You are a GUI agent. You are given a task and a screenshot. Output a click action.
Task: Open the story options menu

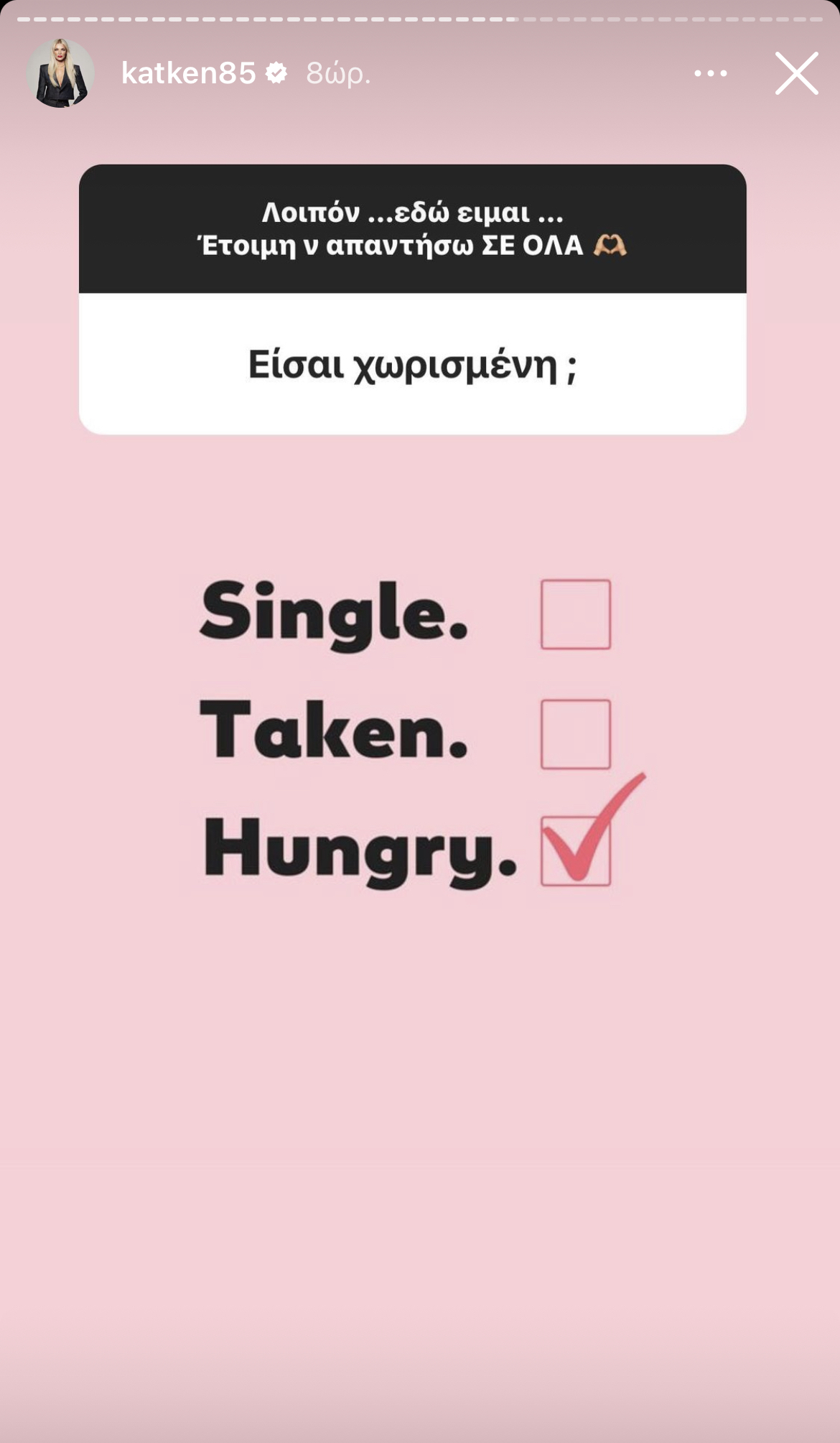(x=710, y=73)
